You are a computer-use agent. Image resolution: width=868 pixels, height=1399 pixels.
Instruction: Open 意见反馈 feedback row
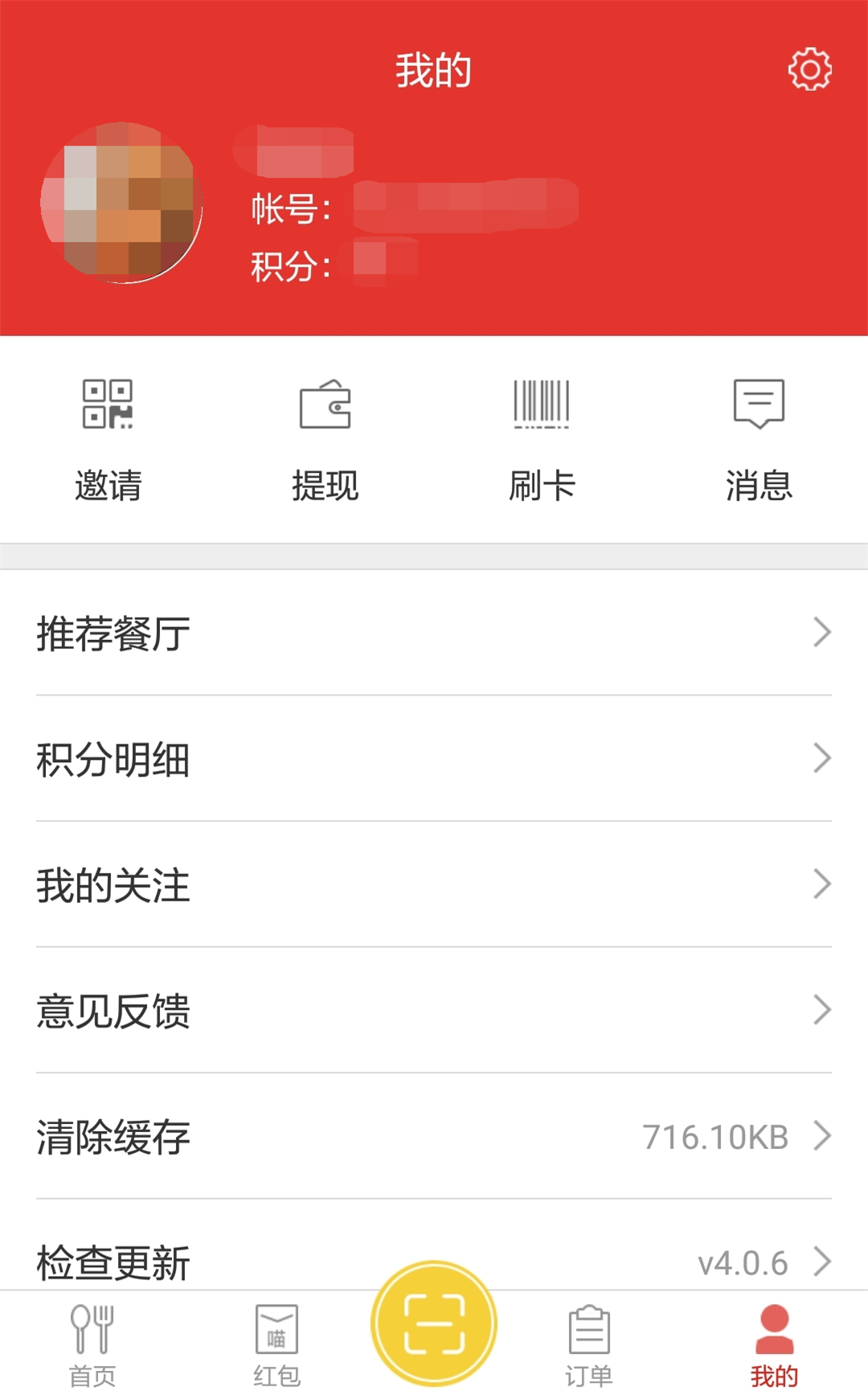point(434,1011)
